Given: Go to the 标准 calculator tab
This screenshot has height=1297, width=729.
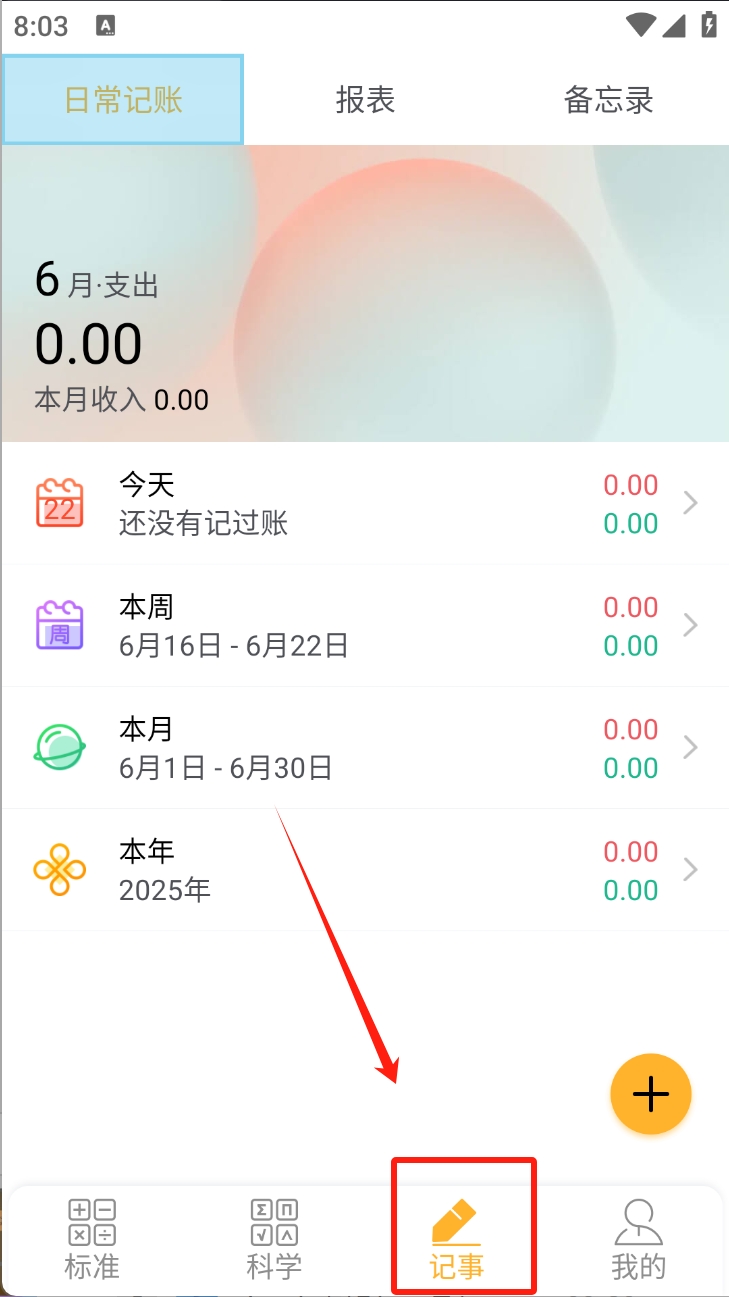Looking at the screenshot, I should click(x=92, y=1240).
